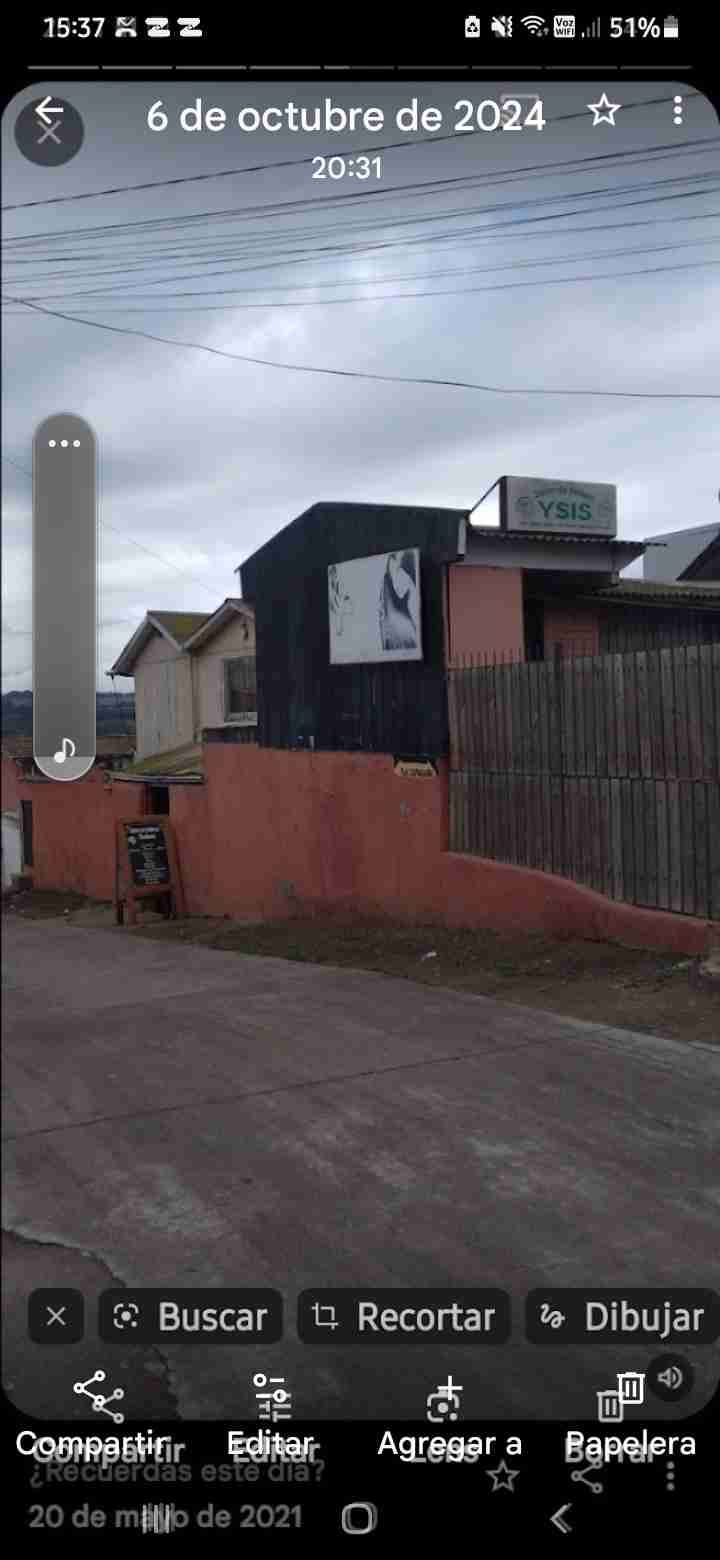Use the system back button
The height and width of the screenshot is (1560, 720).
coord(562,1518)
